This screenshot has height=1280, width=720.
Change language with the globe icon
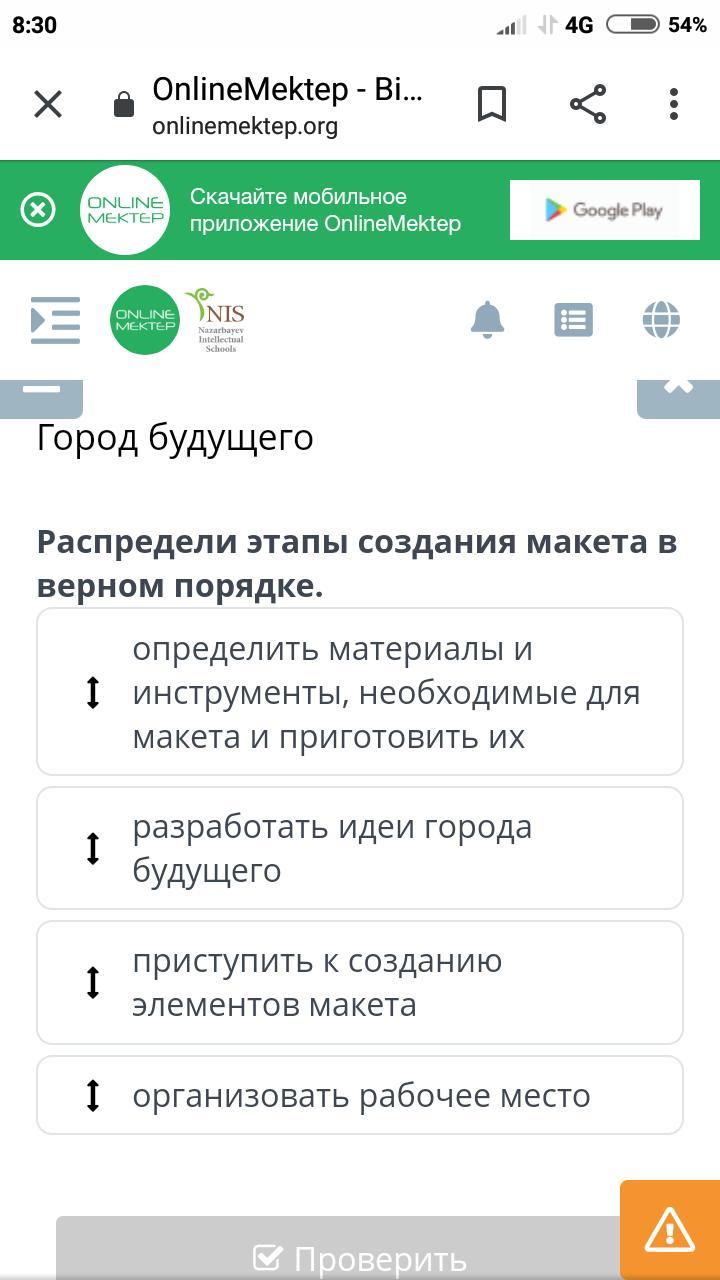[x=661, y=320]
